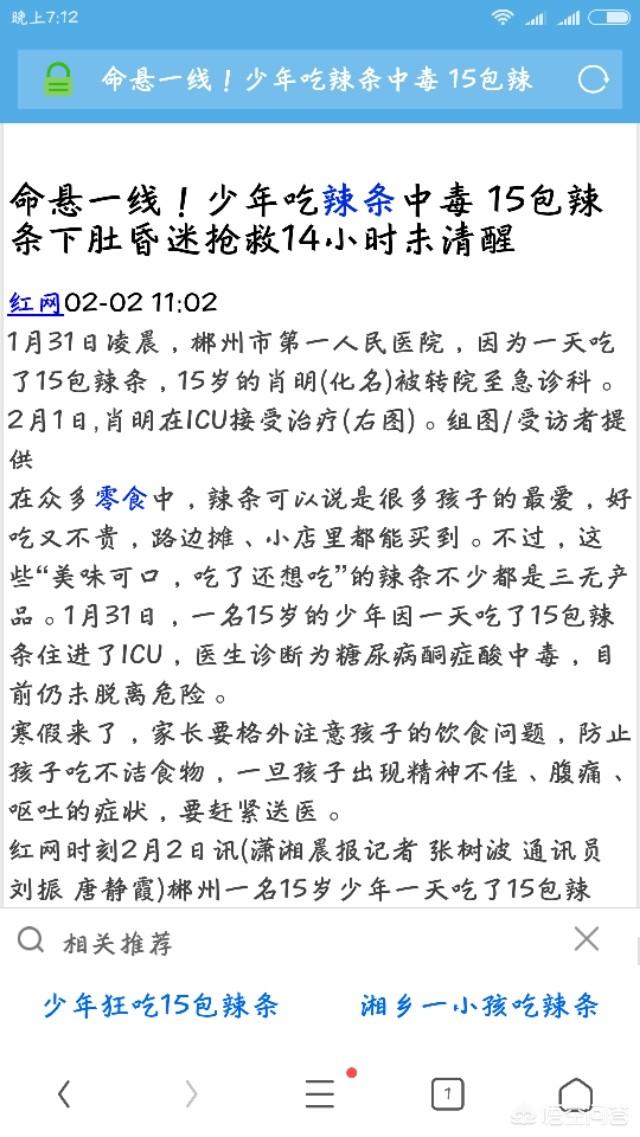Dismiss the 相关推荐 suggestion bar
Image resolution: width=640 pixels, height=1137 pixels.
pos(586,939)
